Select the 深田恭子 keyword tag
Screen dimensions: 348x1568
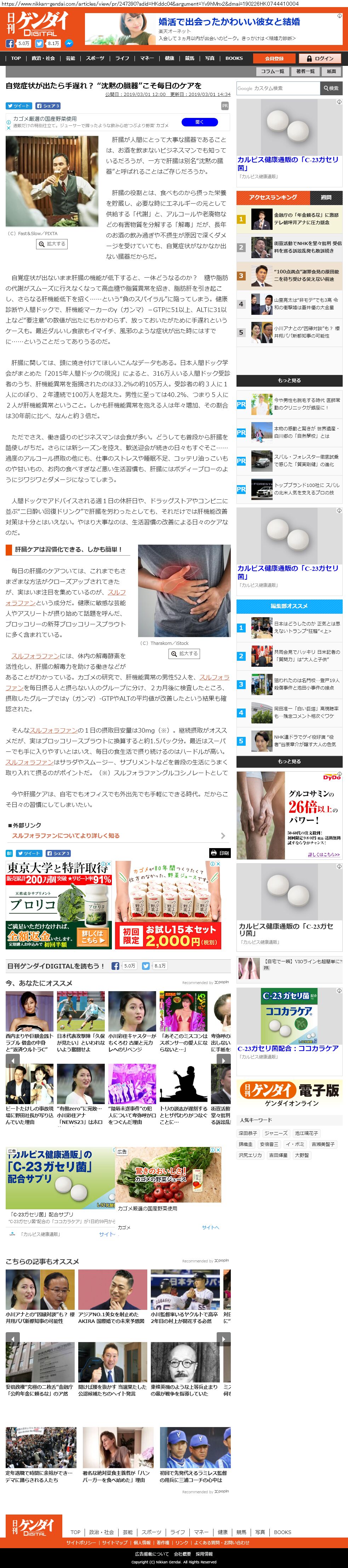pyautogui.click(x=247, y=1133)
